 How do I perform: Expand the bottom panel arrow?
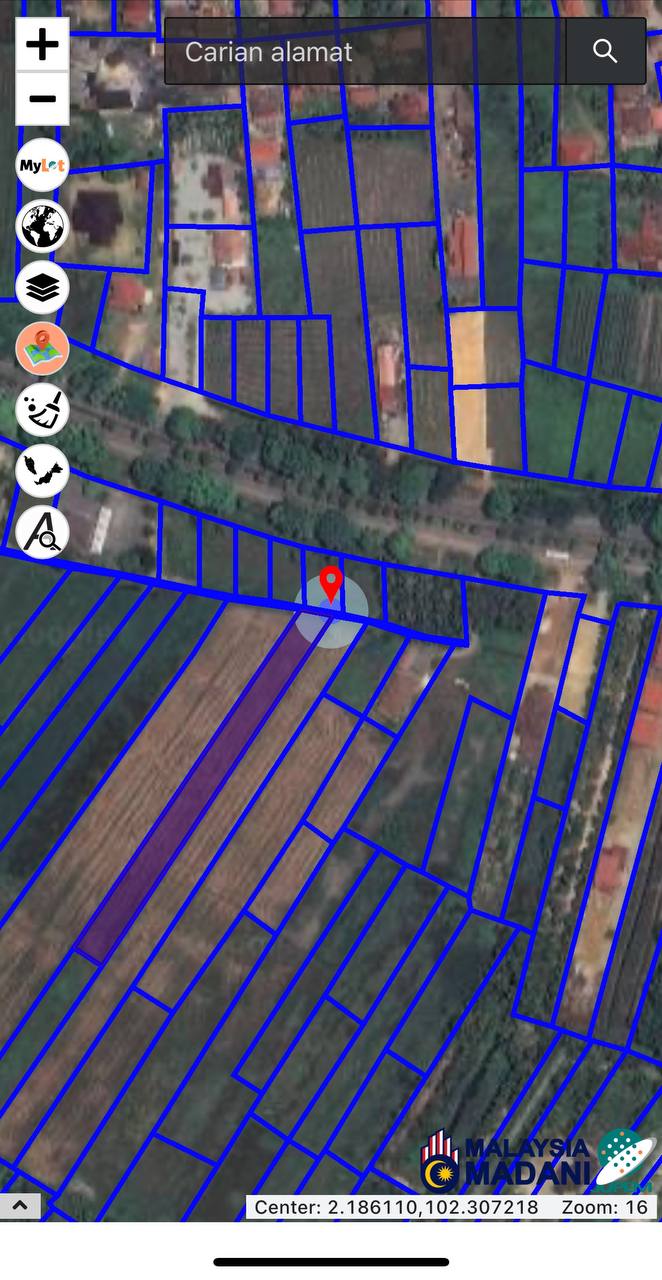20,1205
